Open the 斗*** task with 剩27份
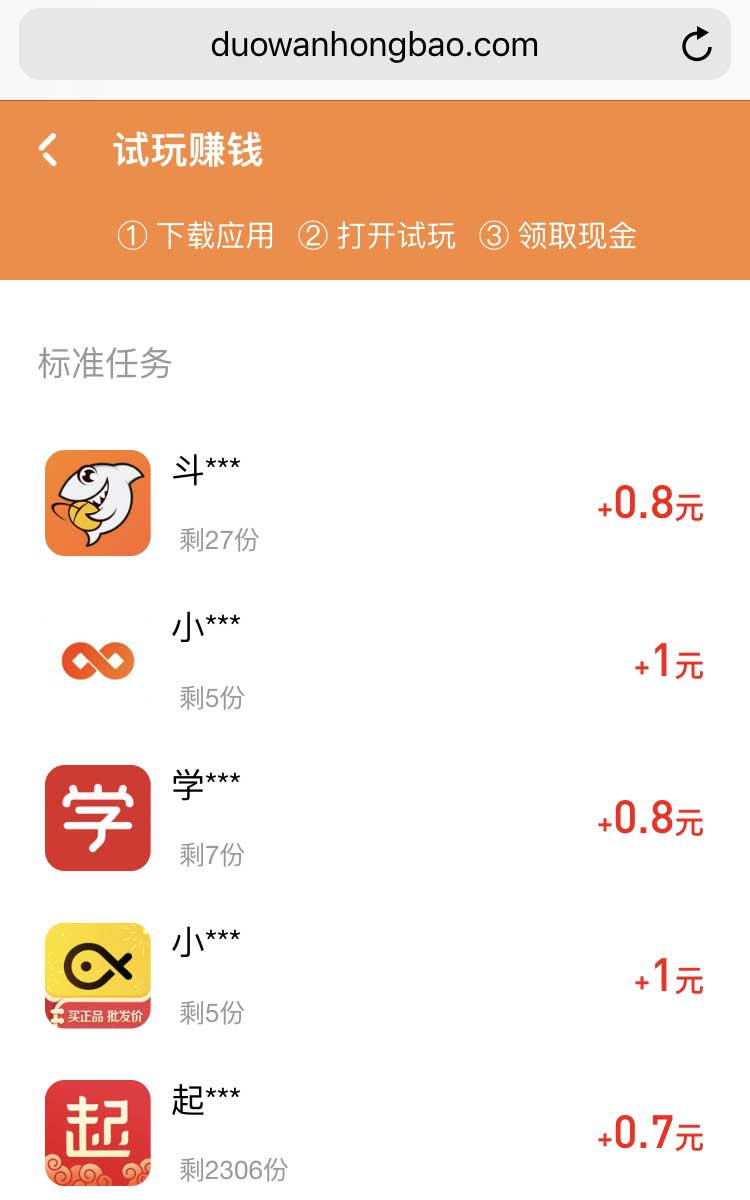The height and width of the screenshot is (1200, 750). coord(374,503)
